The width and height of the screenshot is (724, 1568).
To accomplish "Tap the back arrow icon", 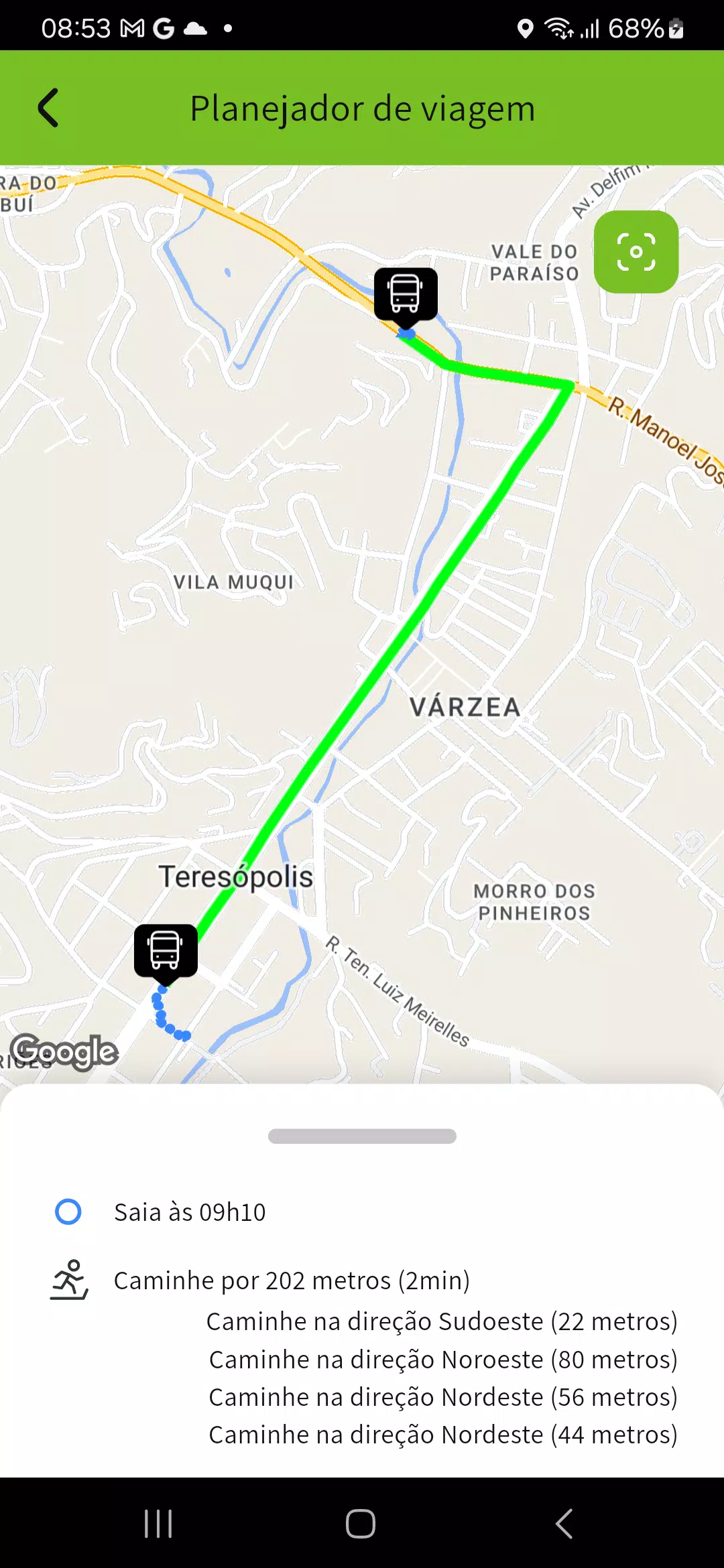I will [48, 107].
